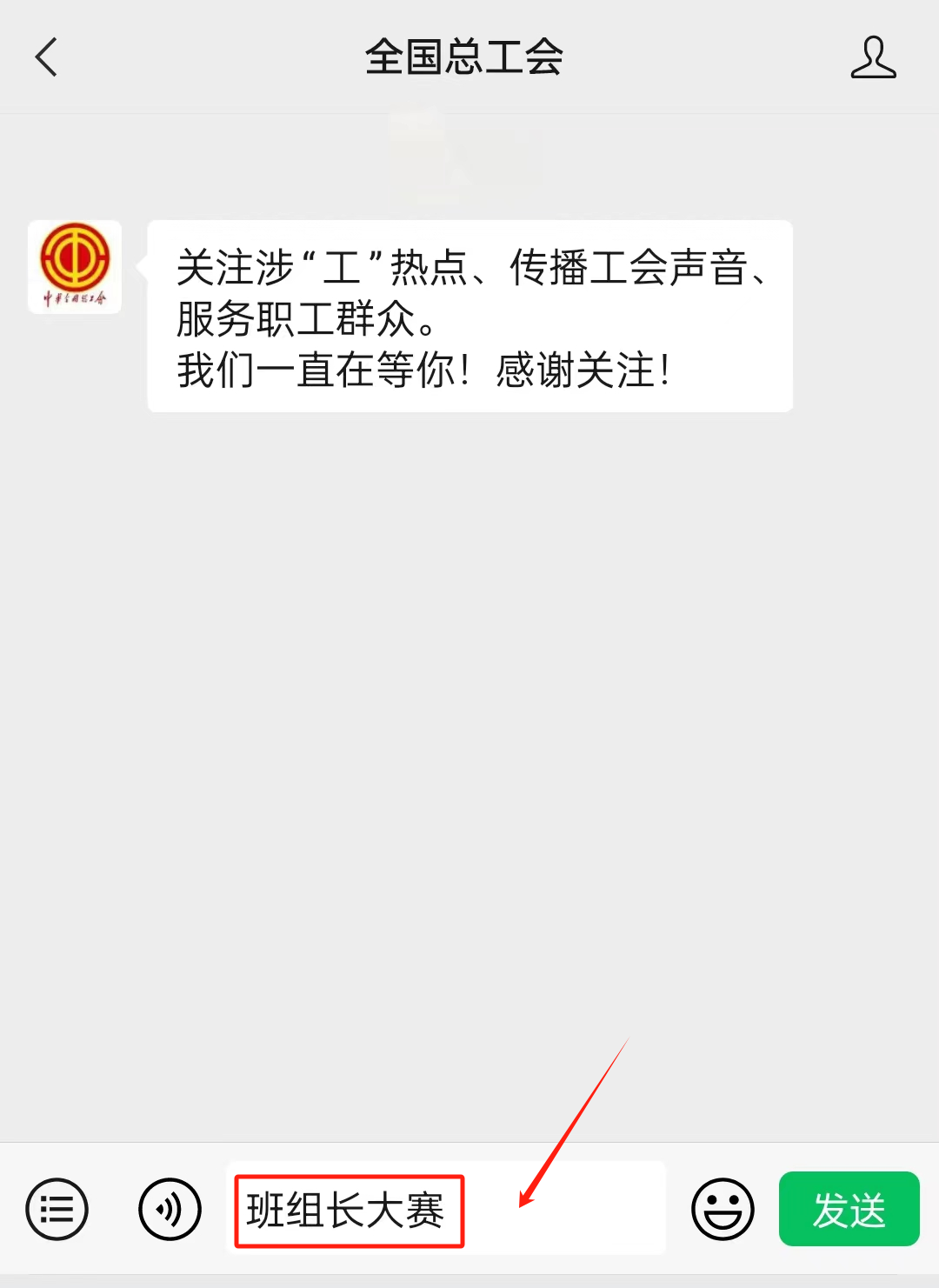Click the text 班组长大赛 in input
The height and width of the screenshot is (1288, 939).
(348, 1209)
